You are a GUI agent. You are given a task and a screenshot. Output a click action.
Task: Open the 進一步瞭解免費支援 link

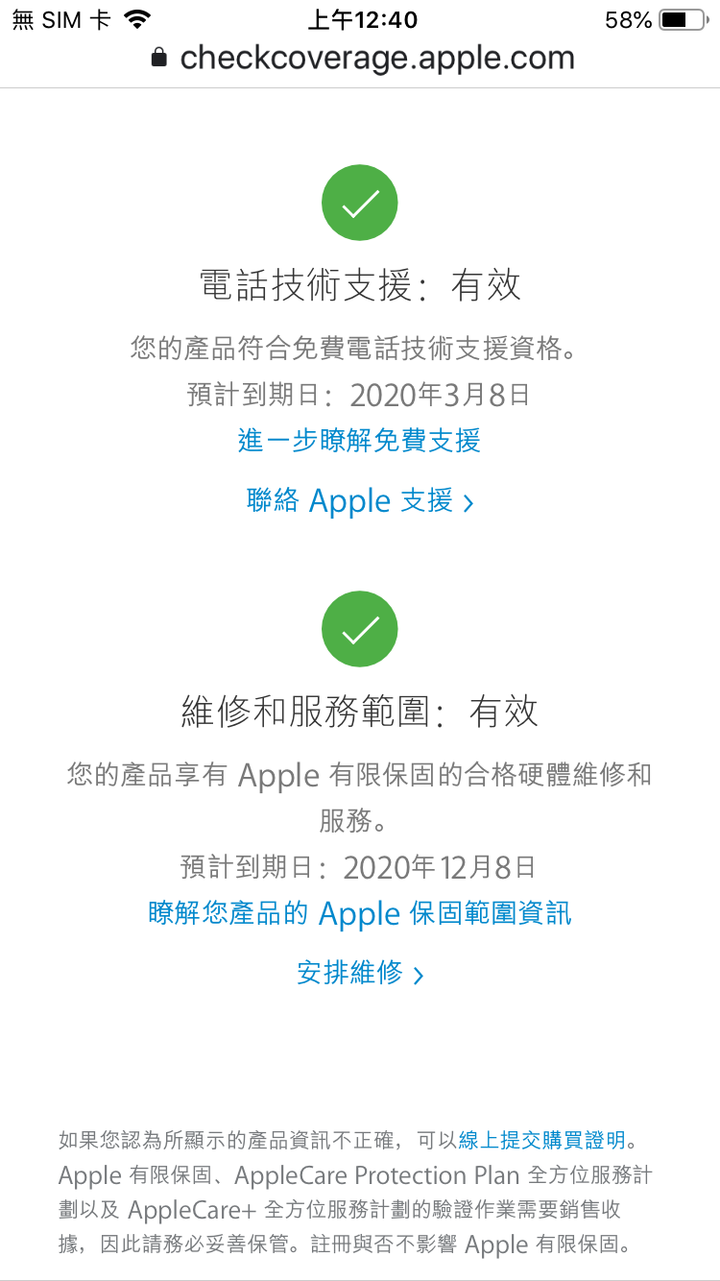[359, 440]
